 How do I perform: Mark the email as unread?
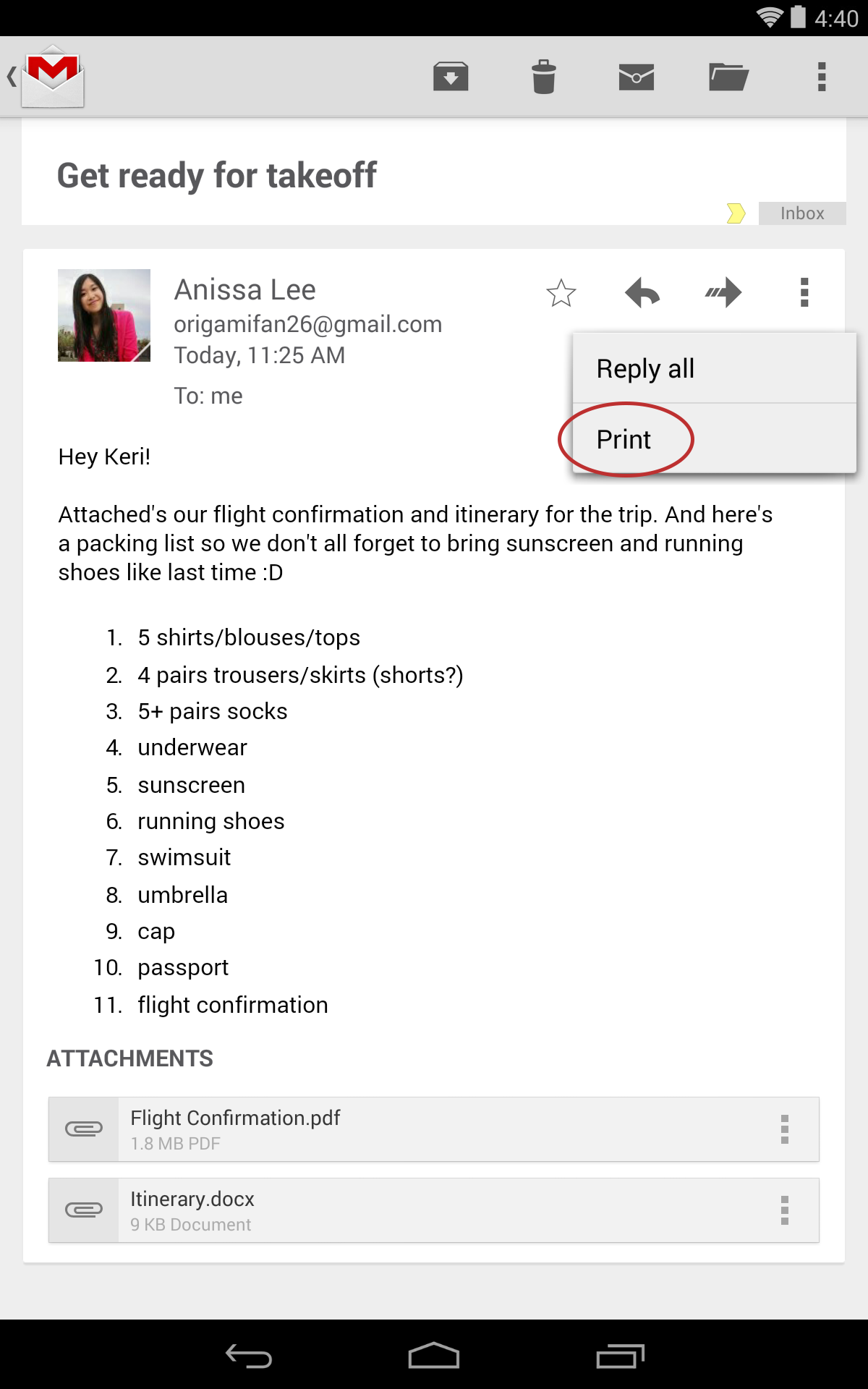(x=636, y=77)
